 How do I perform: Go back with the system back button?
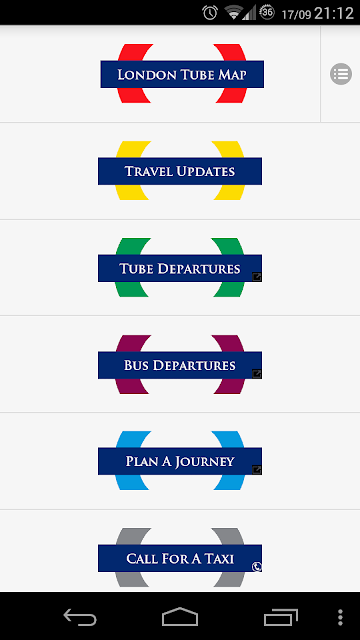pos(80,617)
